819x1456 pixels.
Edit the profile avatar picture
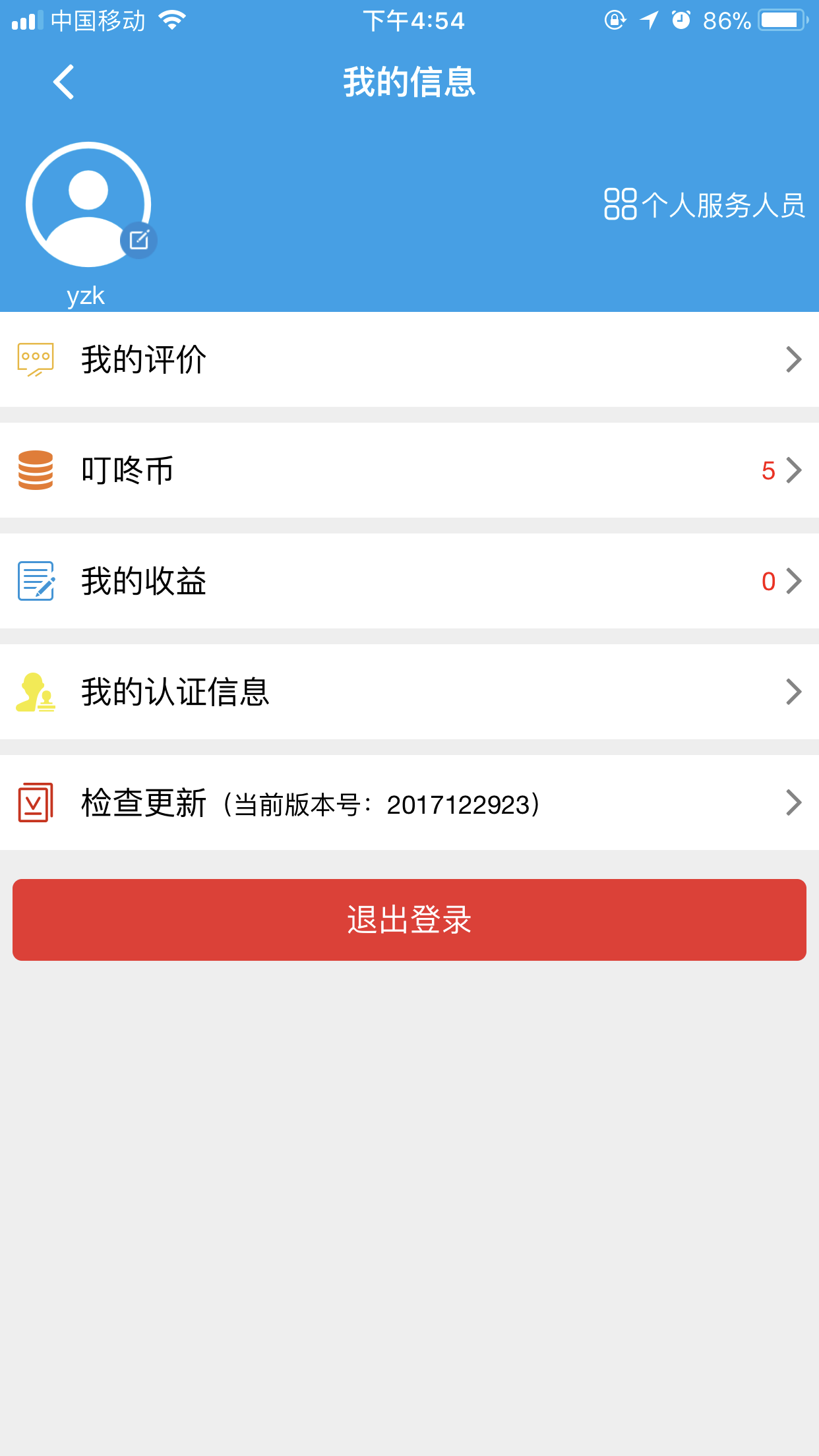point(138,240)
